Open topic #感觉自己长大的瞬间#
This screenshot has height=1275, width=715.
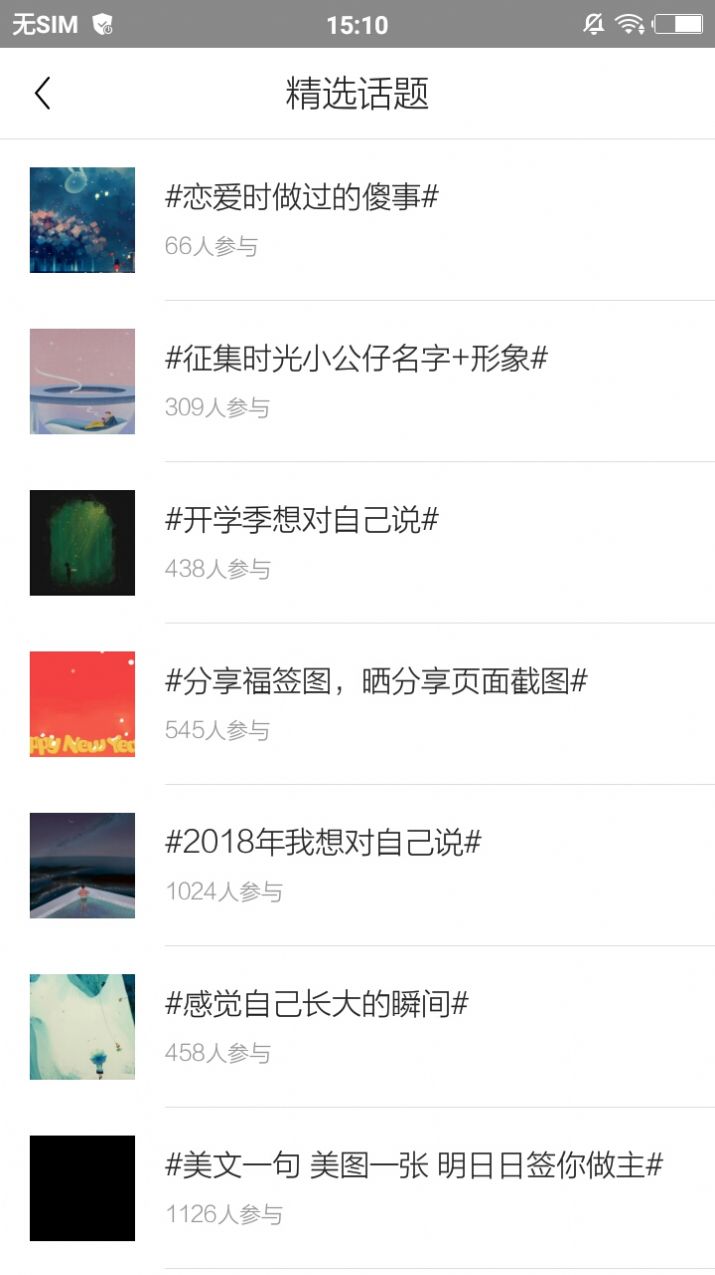[316, 1004]
